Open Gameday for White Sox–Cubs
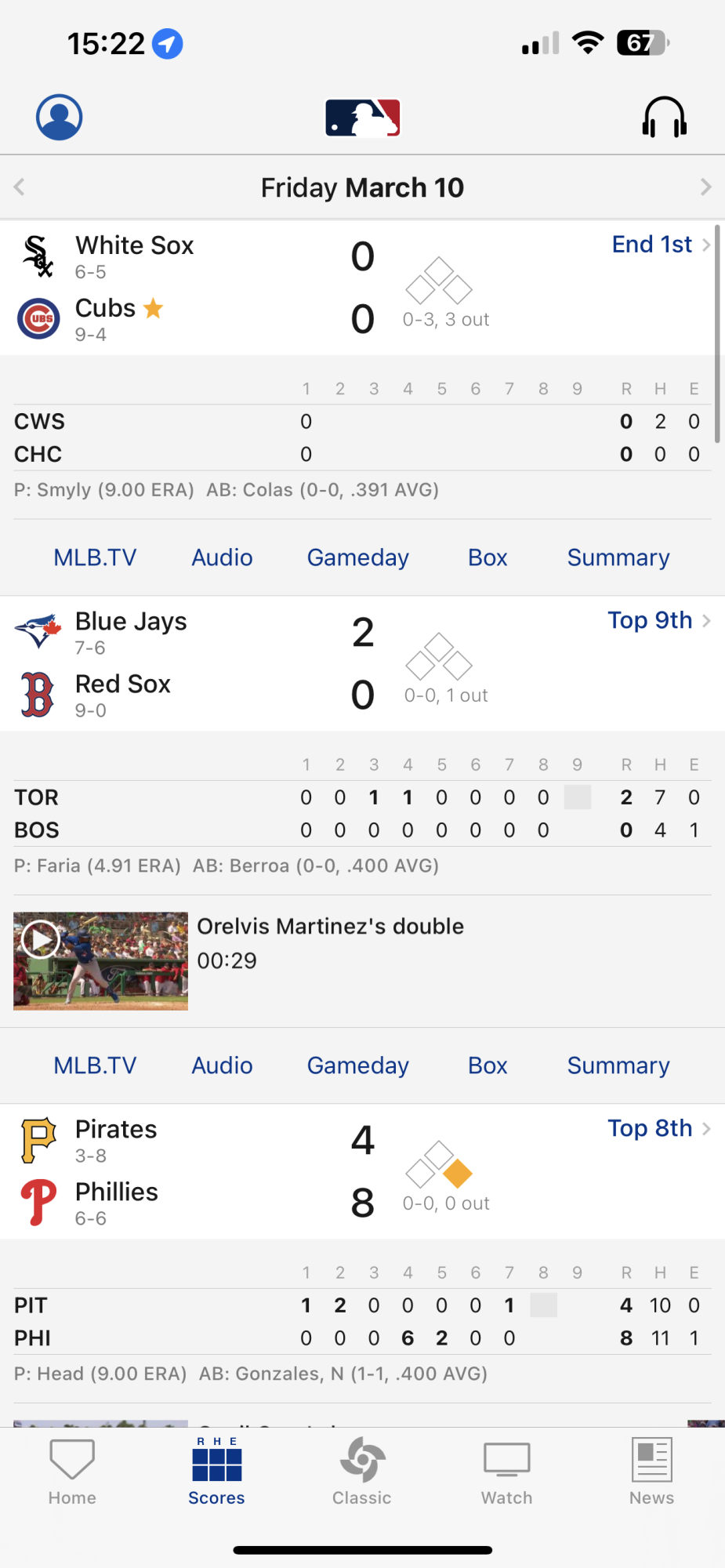725x1568 pixels. 357,557
